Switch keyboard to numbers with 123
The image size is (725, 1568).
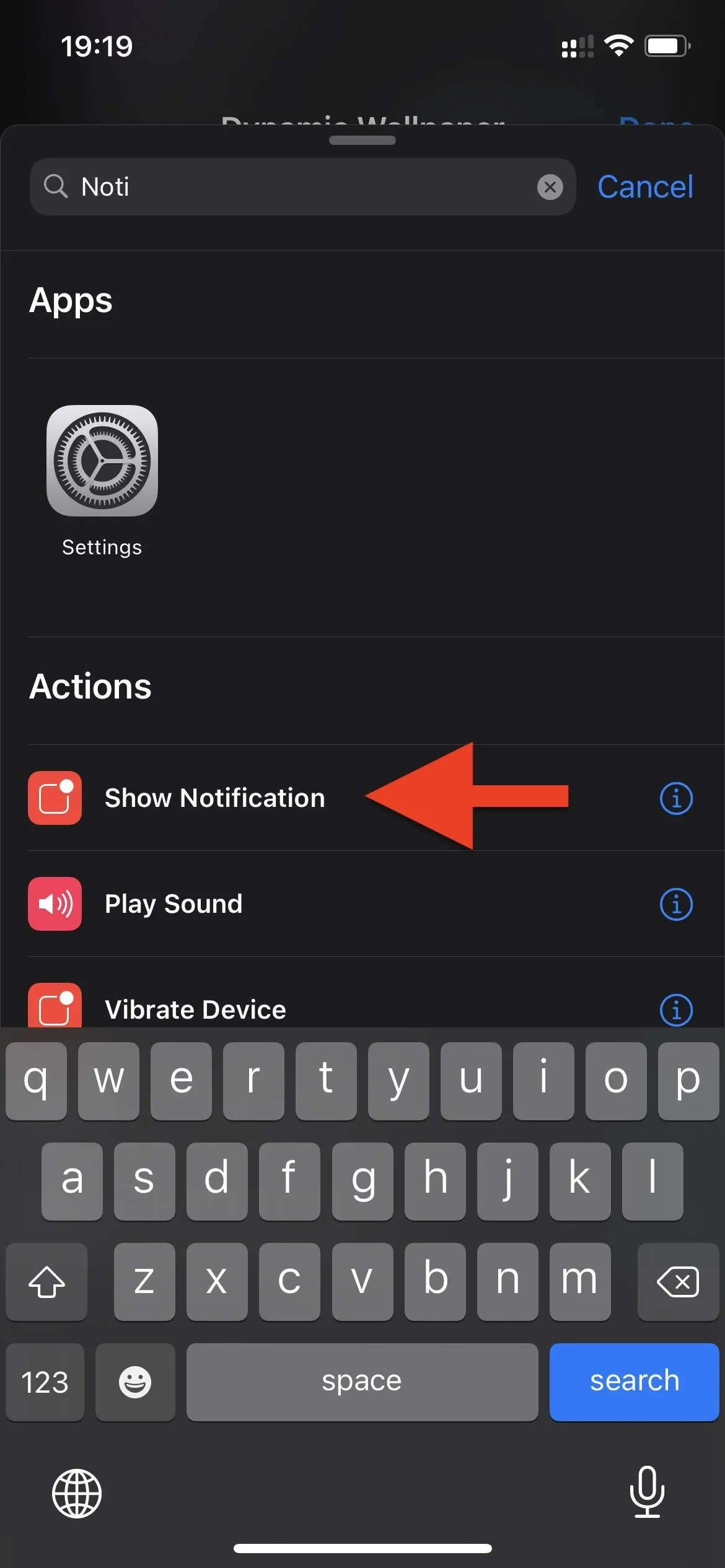(x=45, y=1382)
